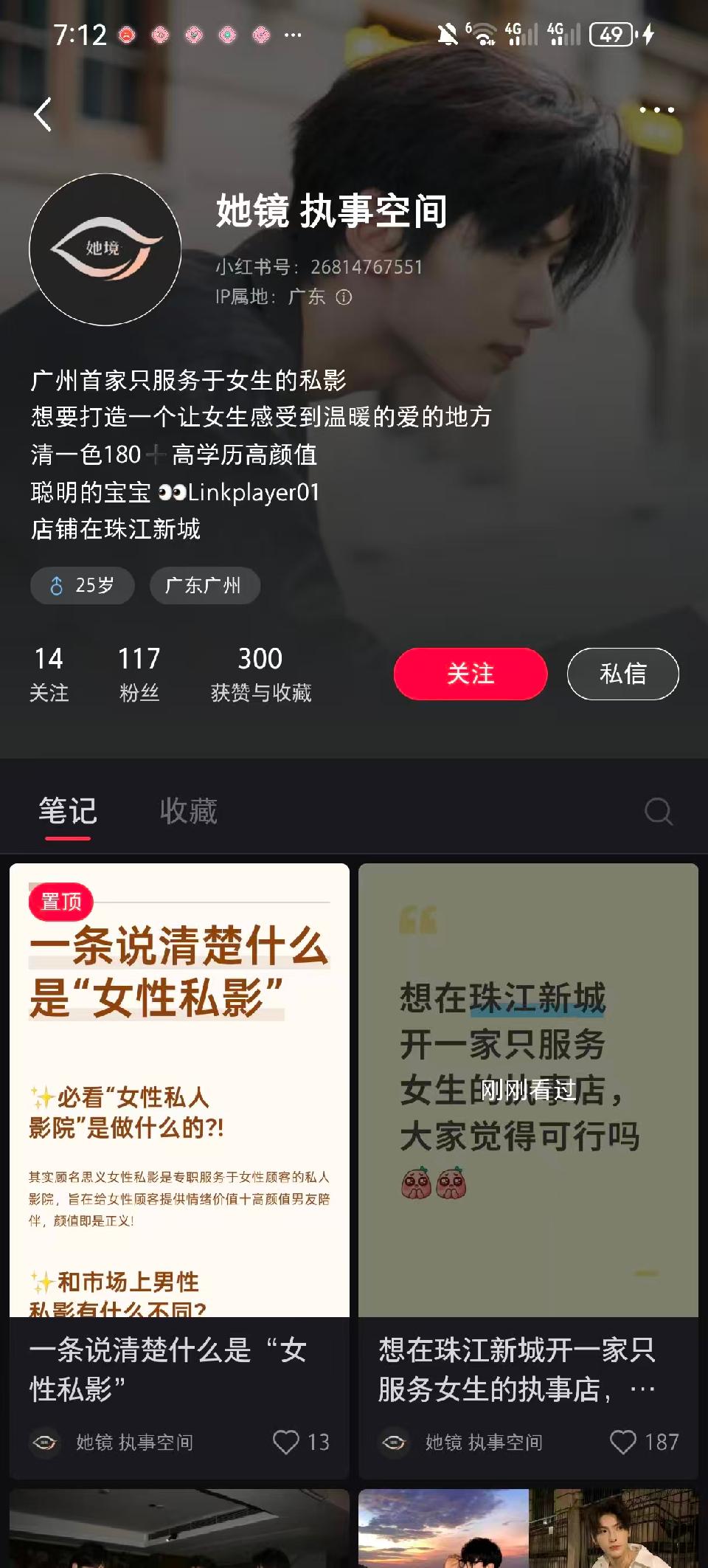Switch to the 笔记 tab

[x=67, y=811]
